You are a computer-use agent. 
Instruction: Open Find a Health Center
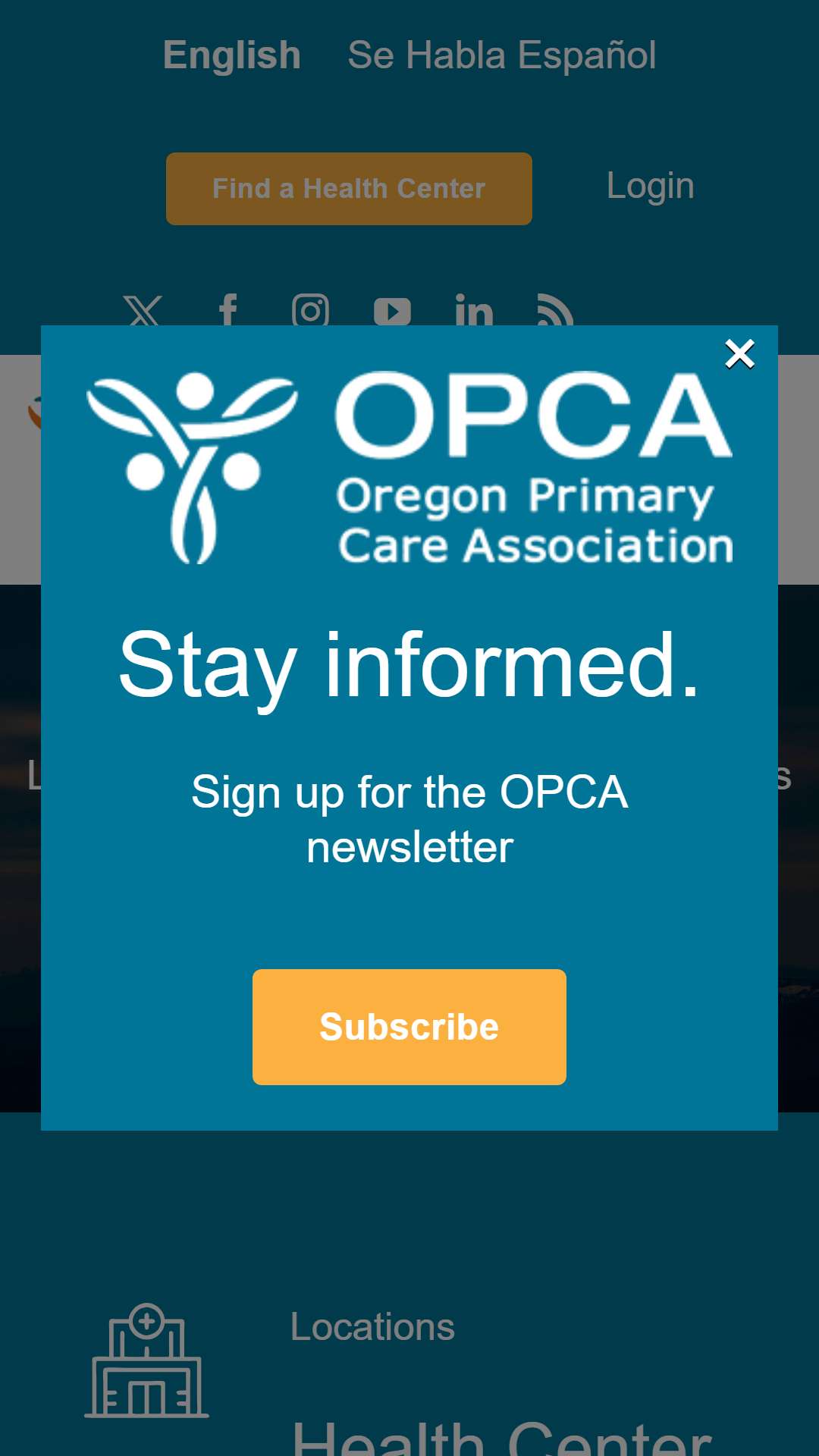[349, 189]
